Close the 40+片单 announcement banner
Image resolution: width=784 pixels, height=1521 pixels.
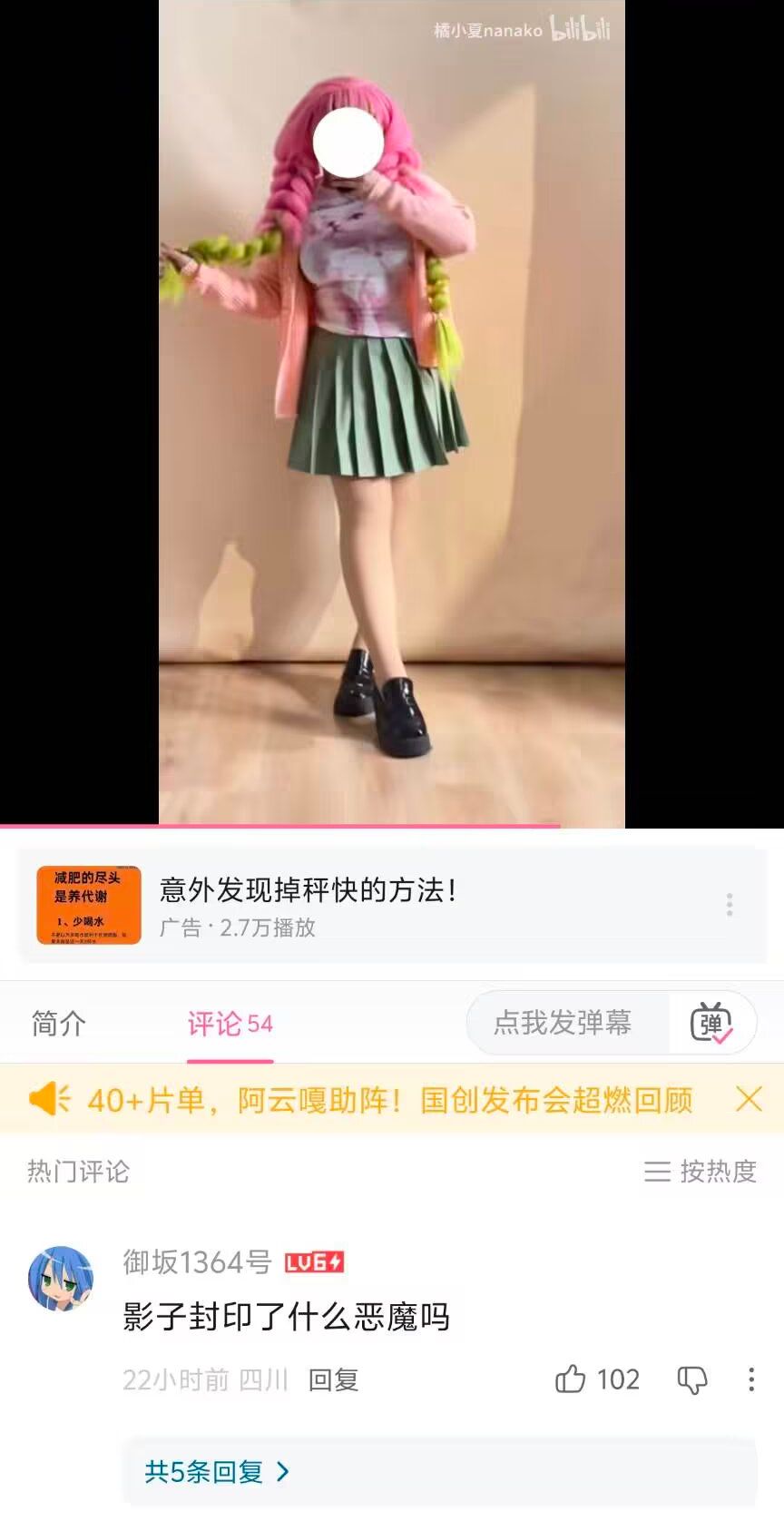click(x=749, y=1099)
